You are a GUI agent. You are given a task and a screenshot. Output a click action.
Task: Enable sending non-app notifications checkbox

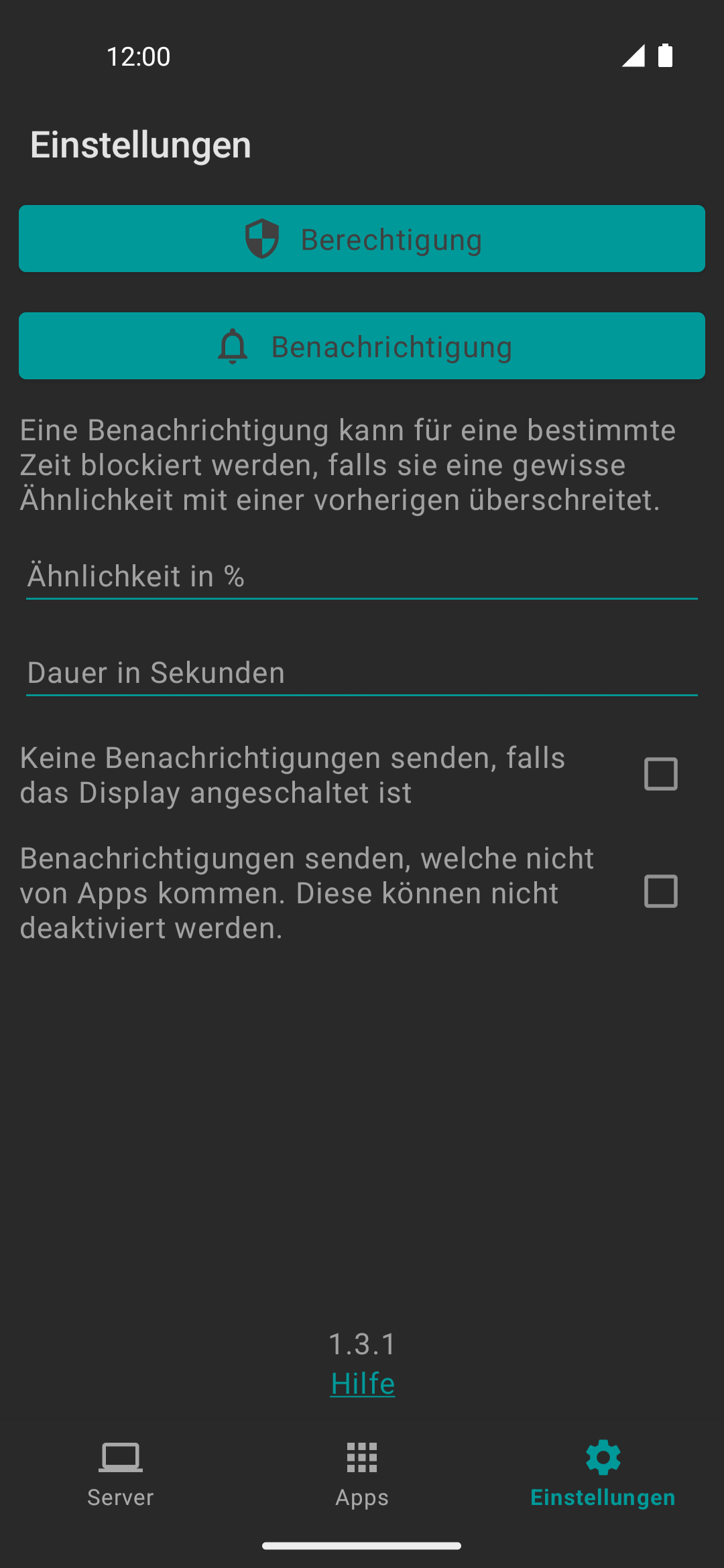click(660, 891)
